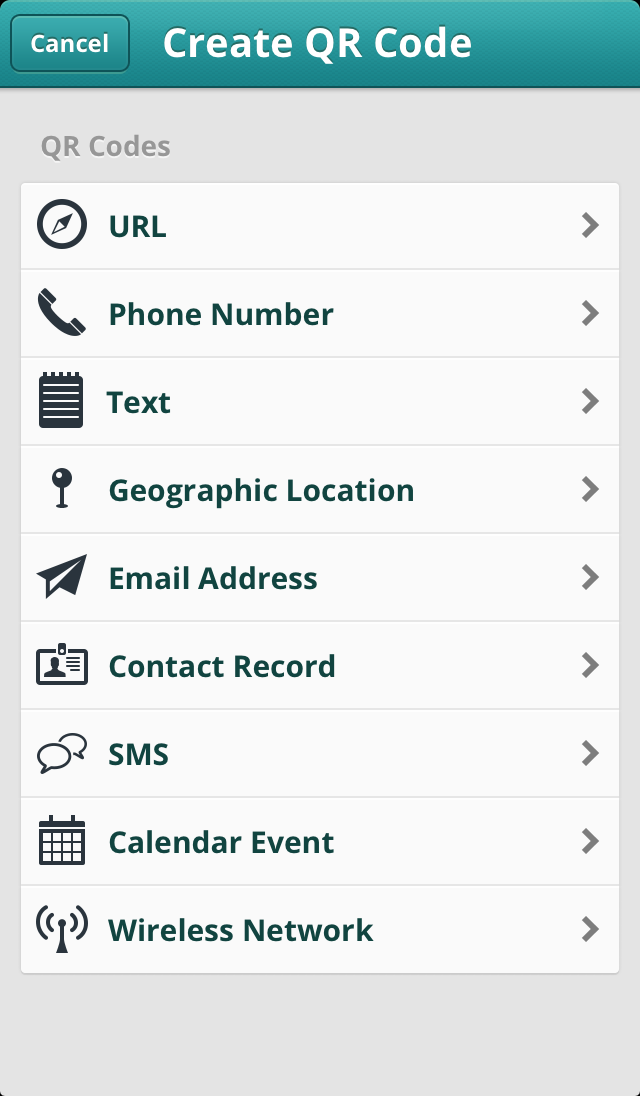Choose SMS as the QR type
The width and height of the screenshot is (640, 1096).
pos(320,754)
